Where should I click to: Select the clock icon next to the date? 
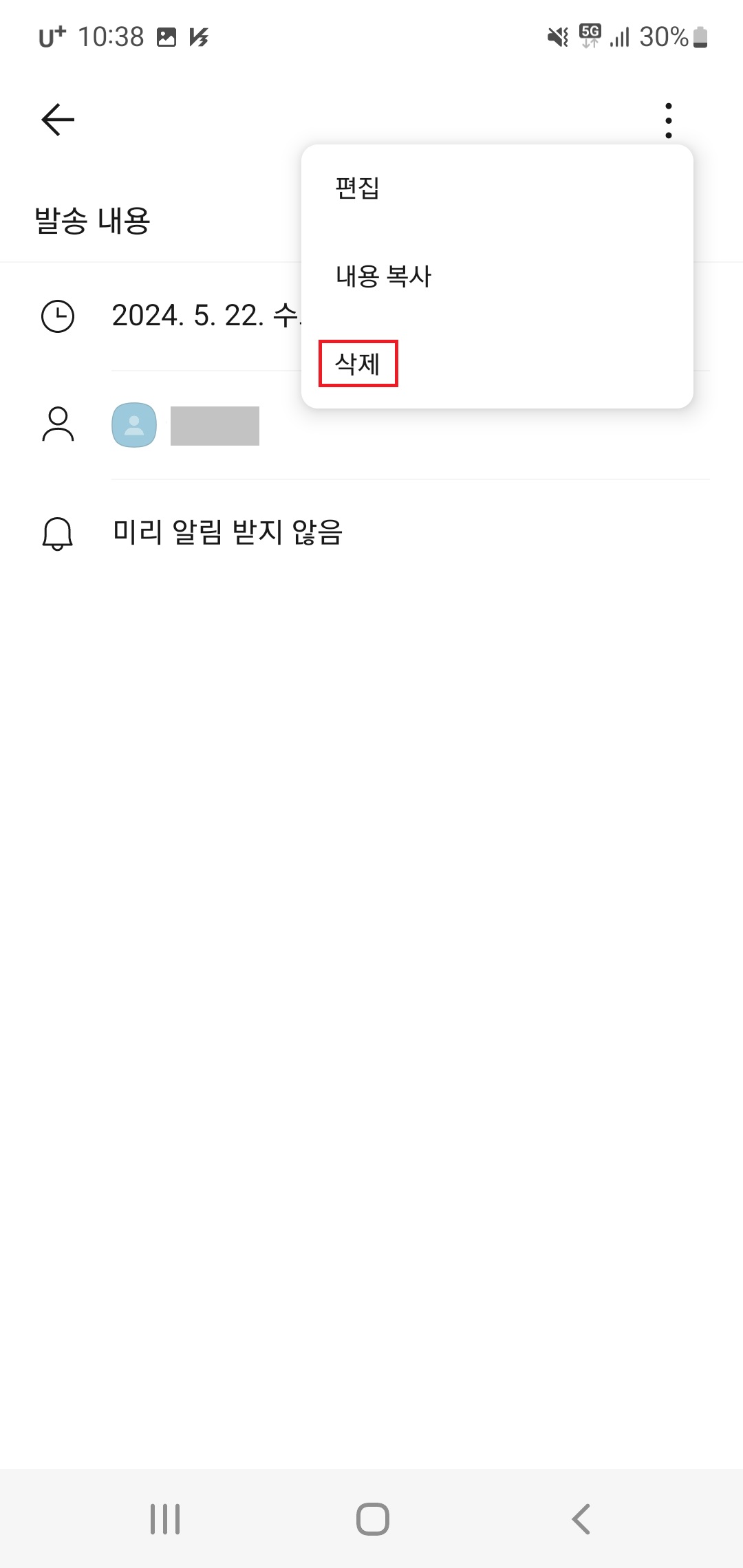click(x=58, y=316)
